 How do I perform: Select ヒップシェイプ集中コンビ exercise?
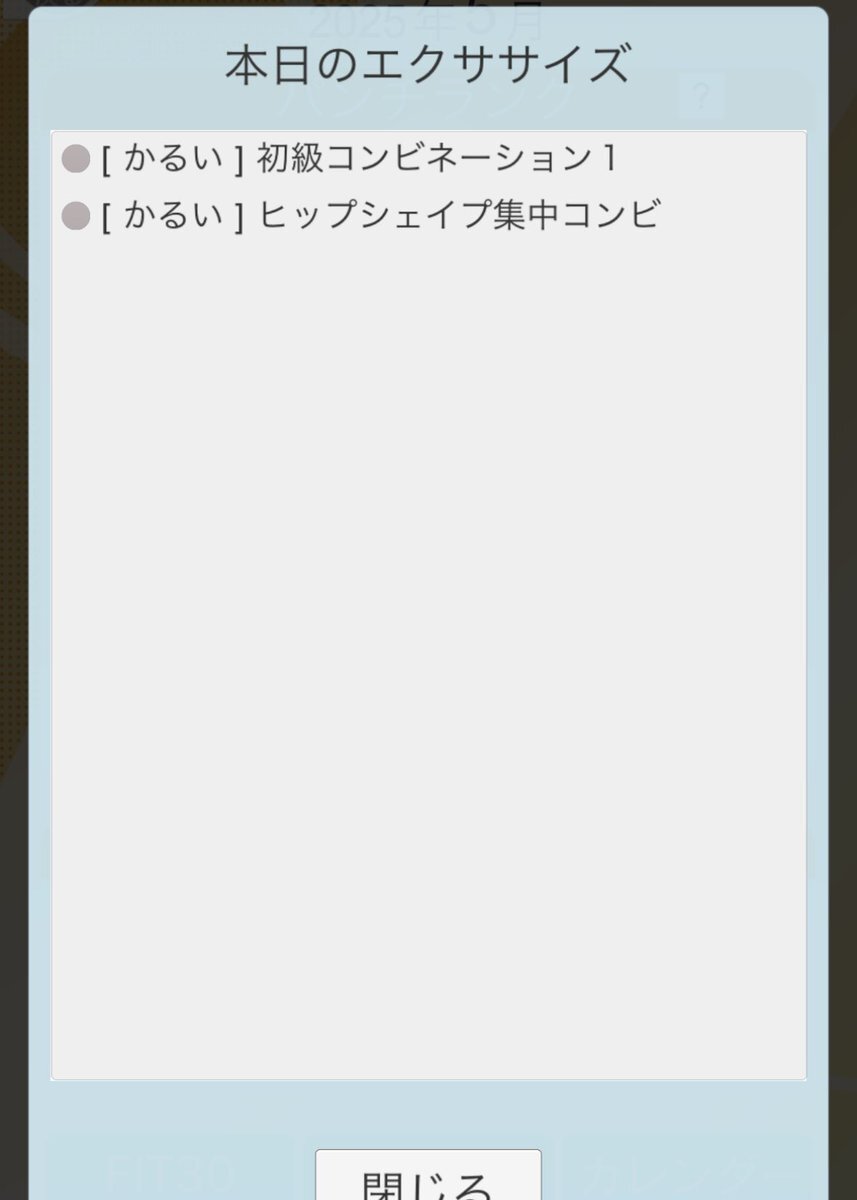pos(380,215)
